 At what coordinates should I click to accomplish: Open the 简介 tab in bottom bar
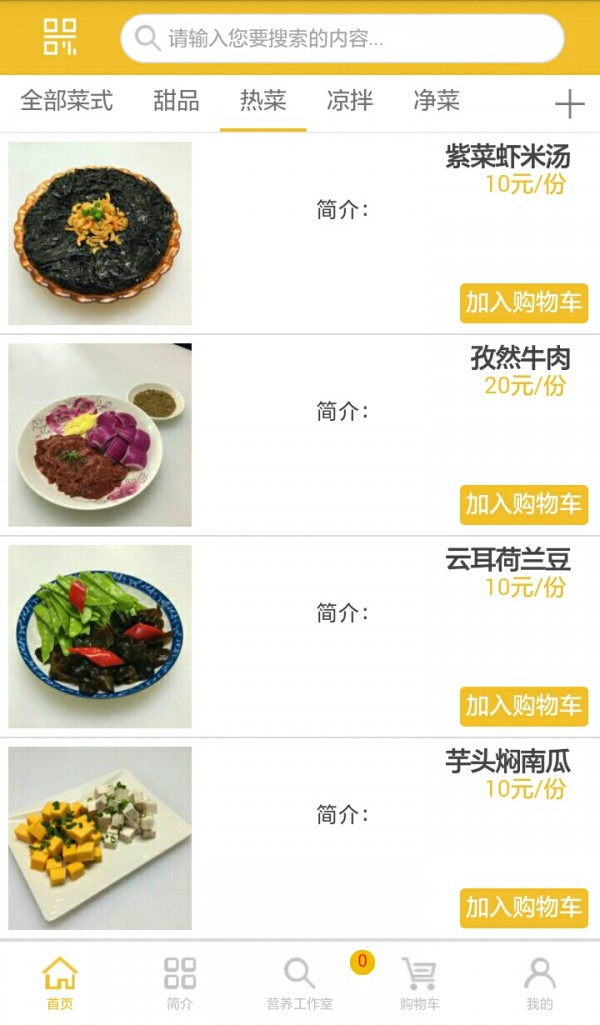tap(180, 983)
